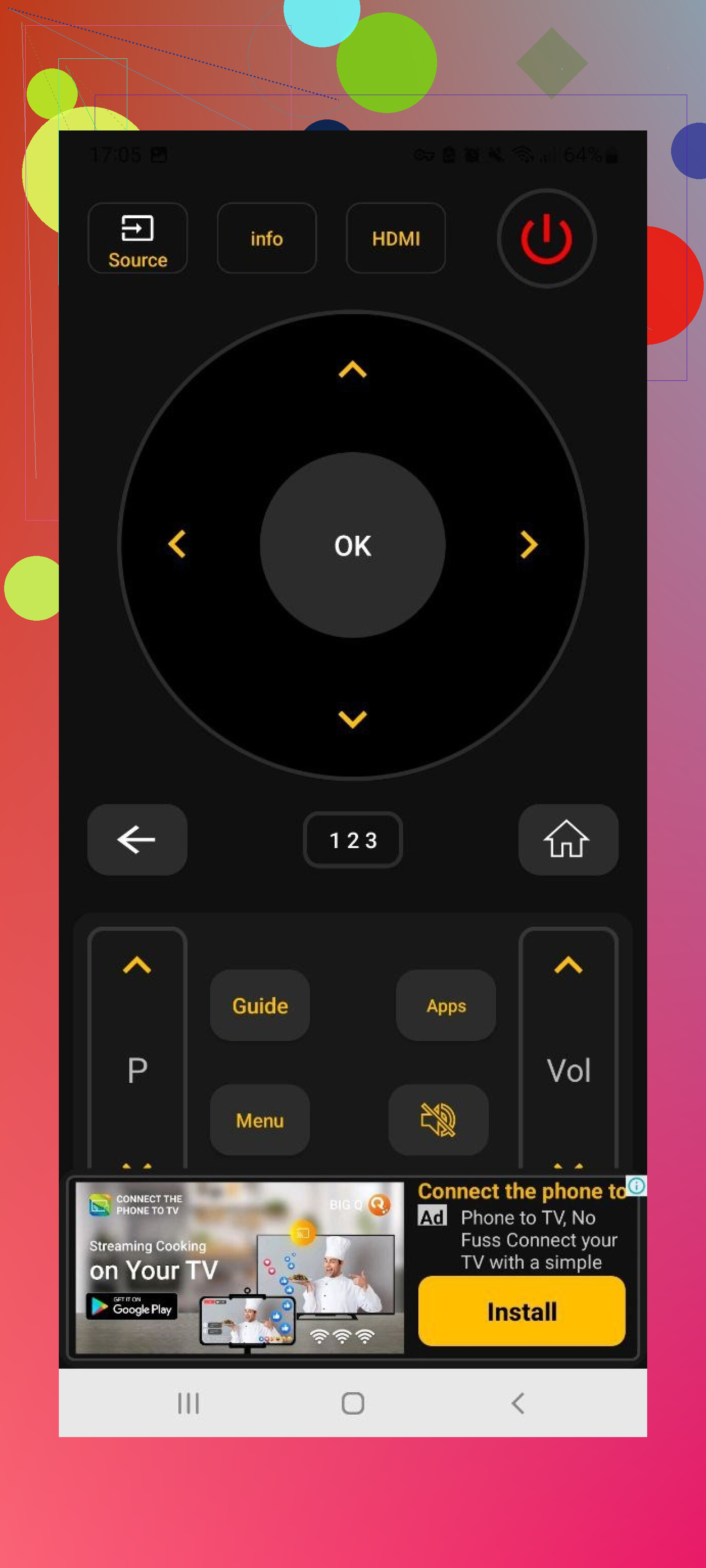
Task: Tap the left arrow on the d-pad
Action: click(x=176, y=544)
